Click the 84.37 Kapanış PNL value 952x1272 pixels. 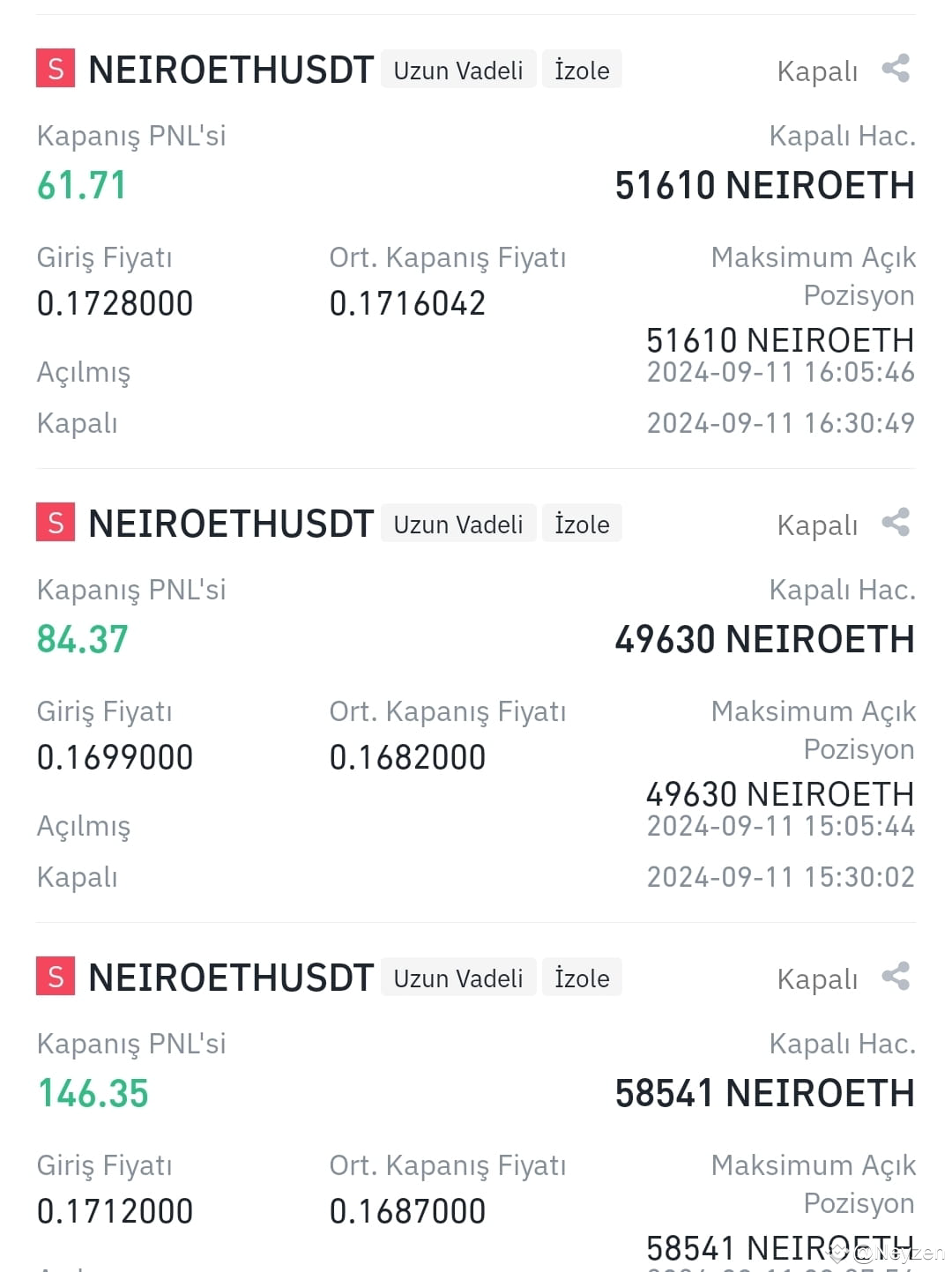point(82,640)
